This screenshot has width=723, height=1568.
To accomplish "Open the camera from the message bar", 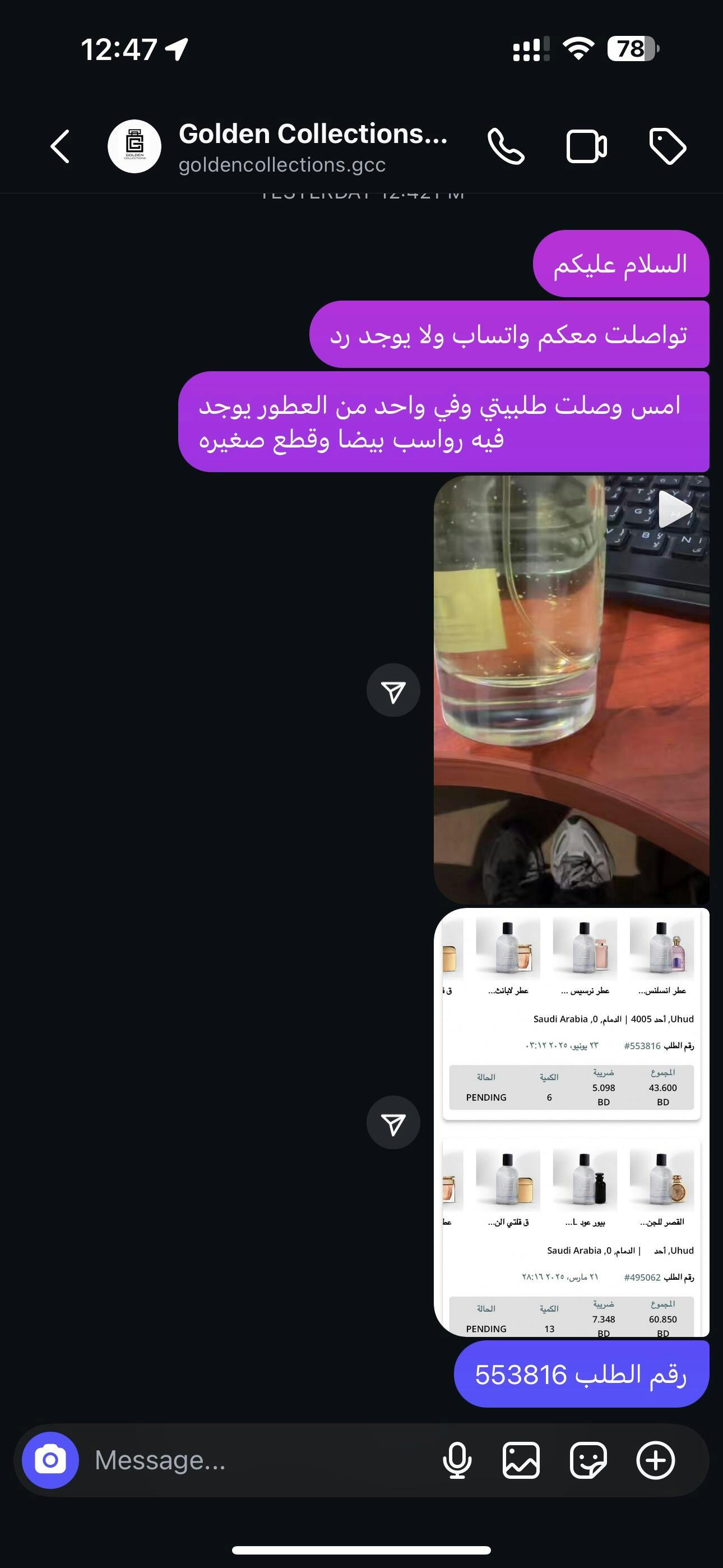I will [50, 1460].
